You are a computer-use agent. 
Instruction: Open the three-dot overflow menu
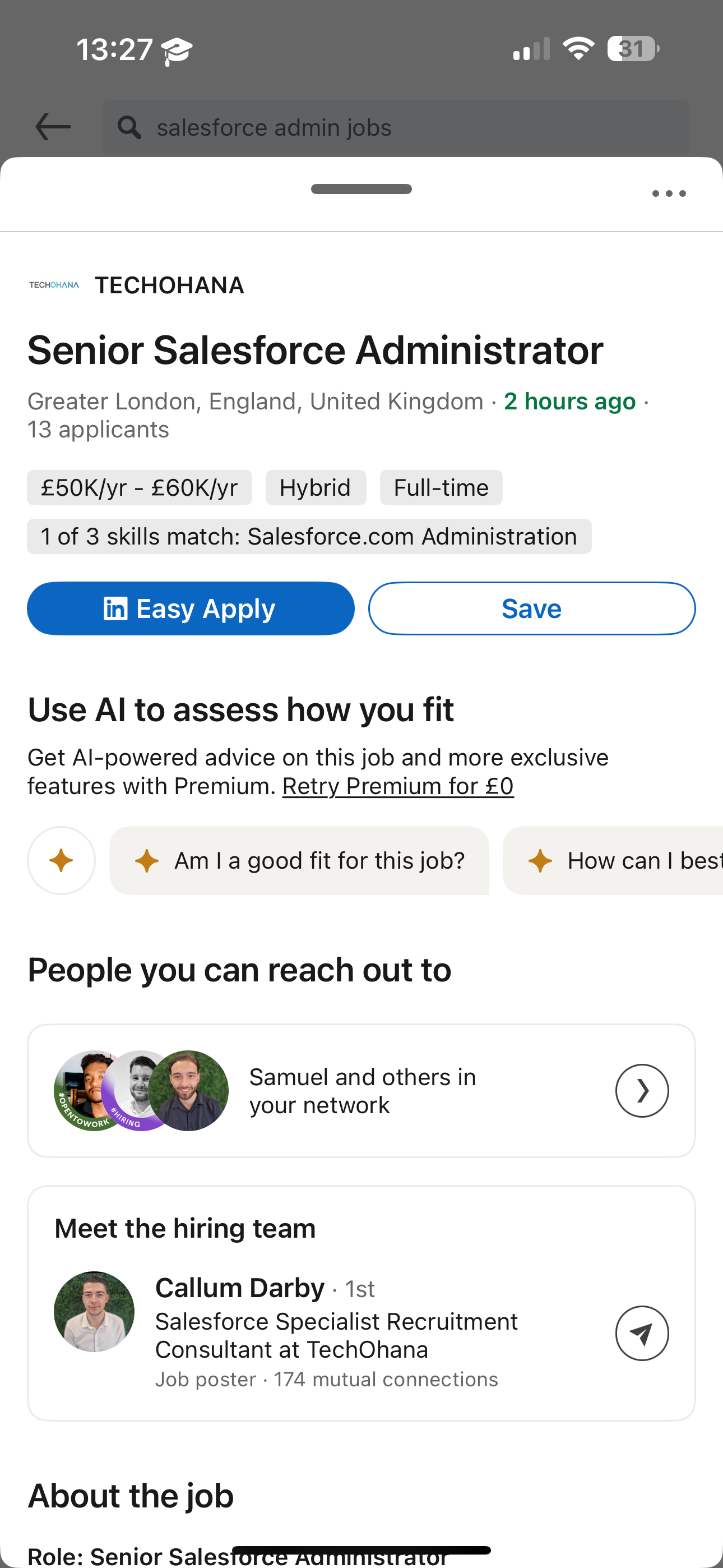tap(668, 193)
